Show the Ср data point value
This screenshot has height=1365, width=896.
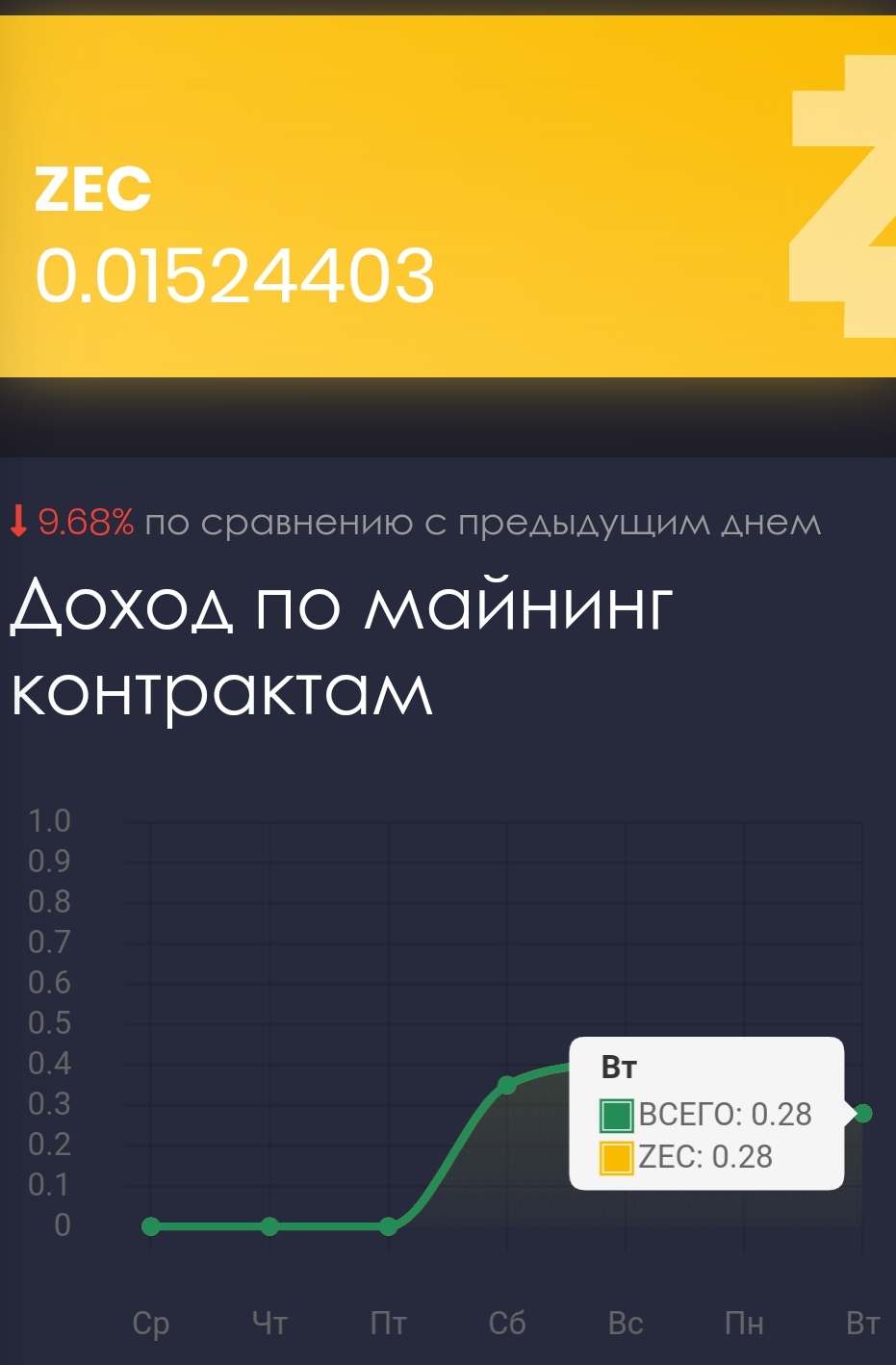coord(151,1226)
